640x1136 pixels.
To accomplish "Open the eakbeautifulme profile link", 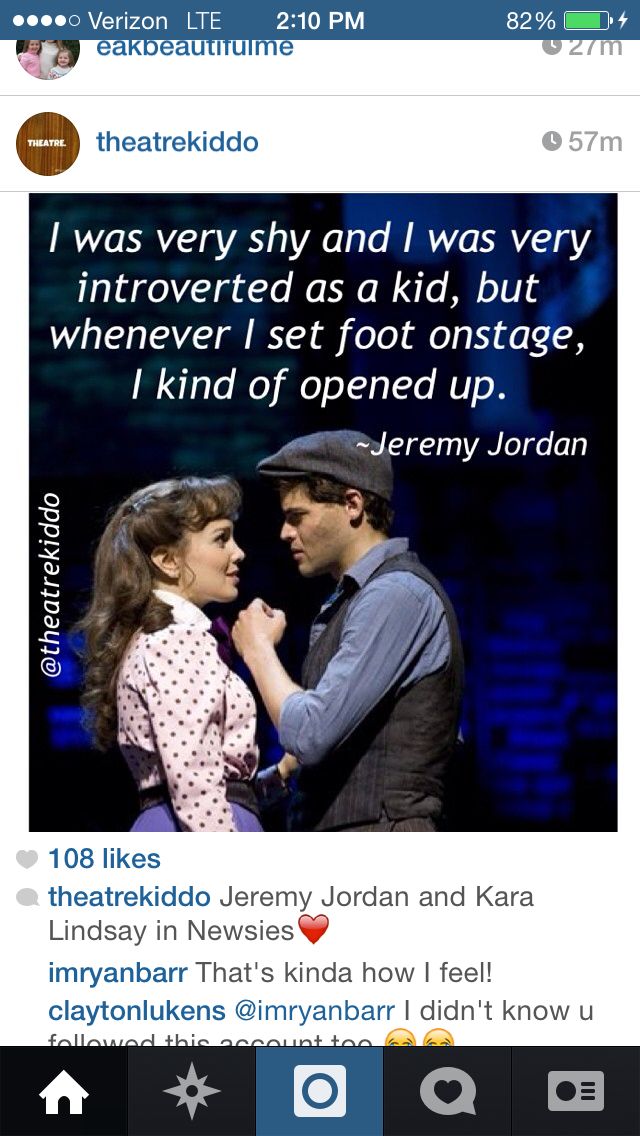I will [x=194, y=48].
